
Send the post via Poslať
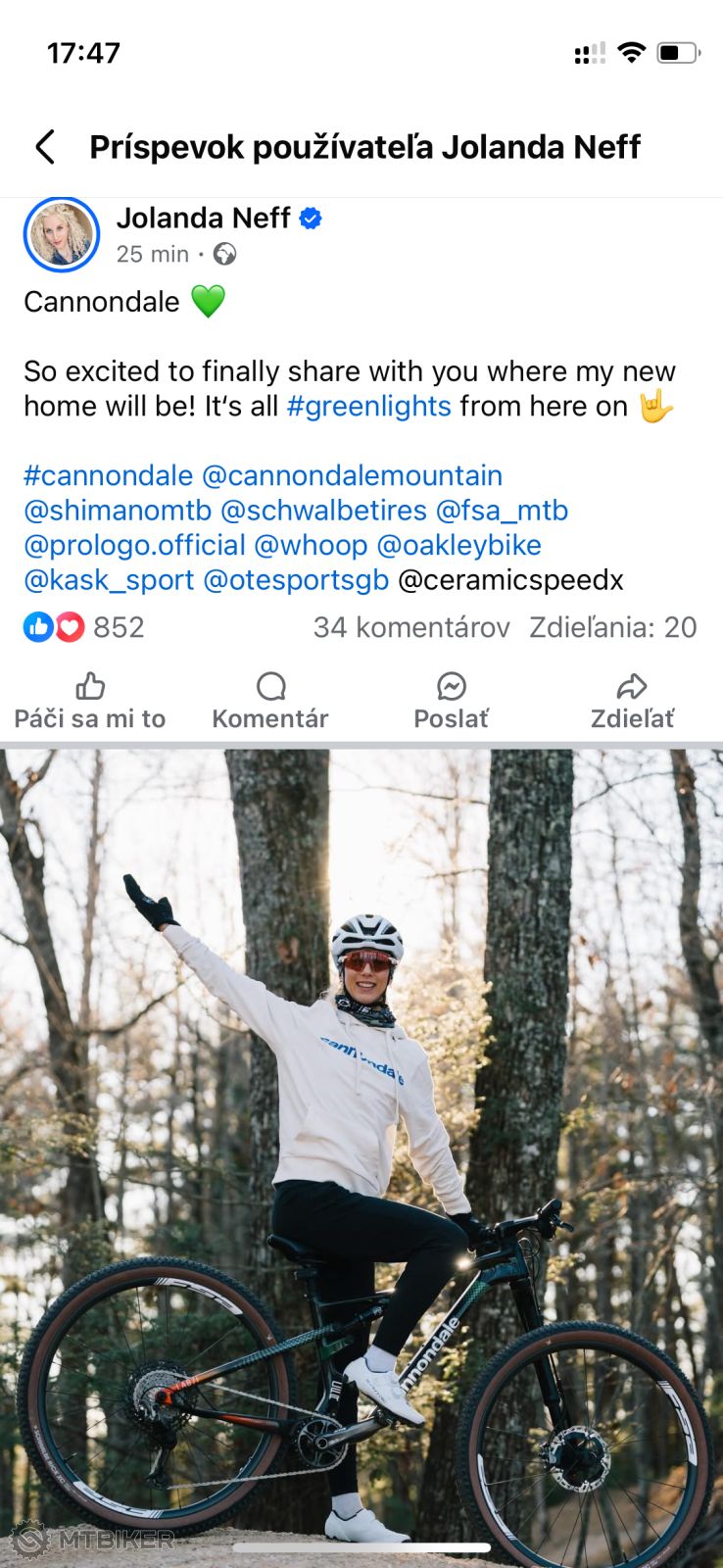pos(451,701)
